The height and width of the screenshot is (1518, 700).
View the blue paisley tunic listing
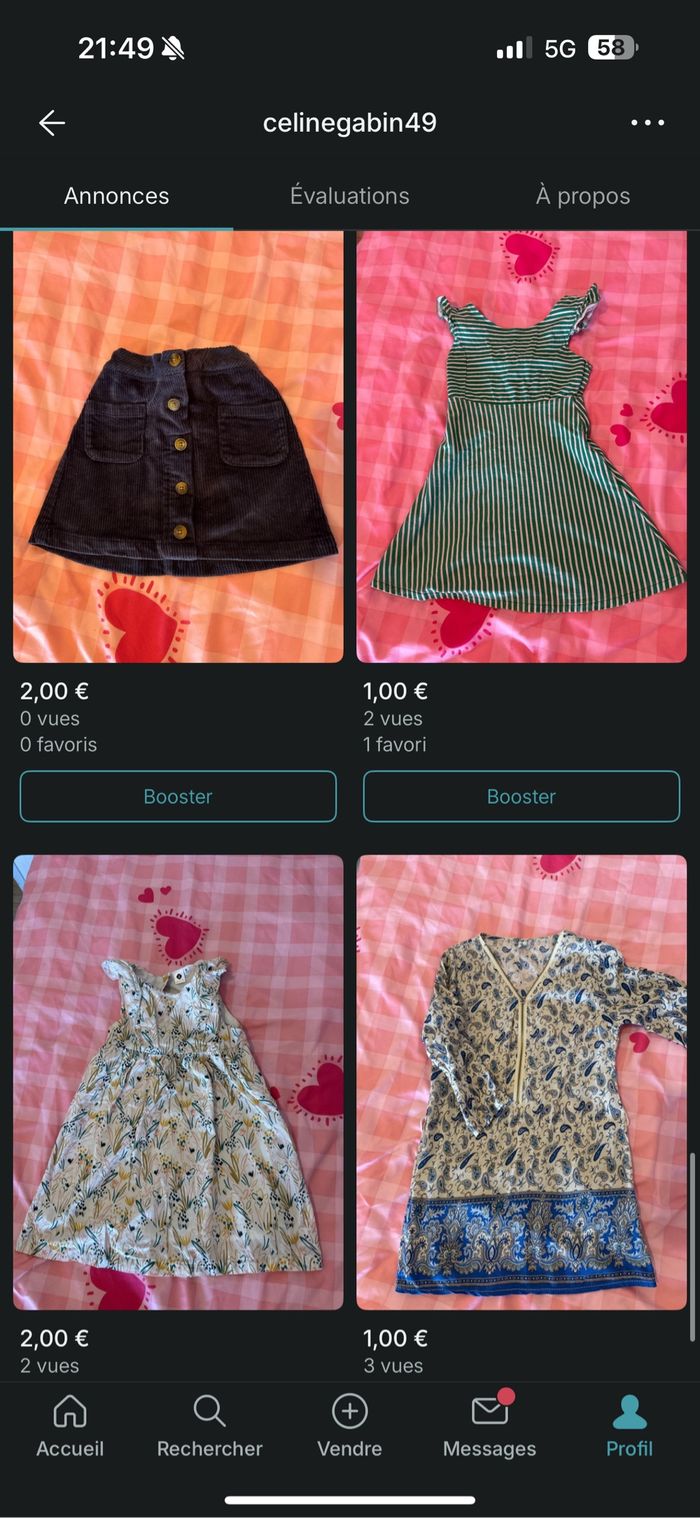(521, 1082)
